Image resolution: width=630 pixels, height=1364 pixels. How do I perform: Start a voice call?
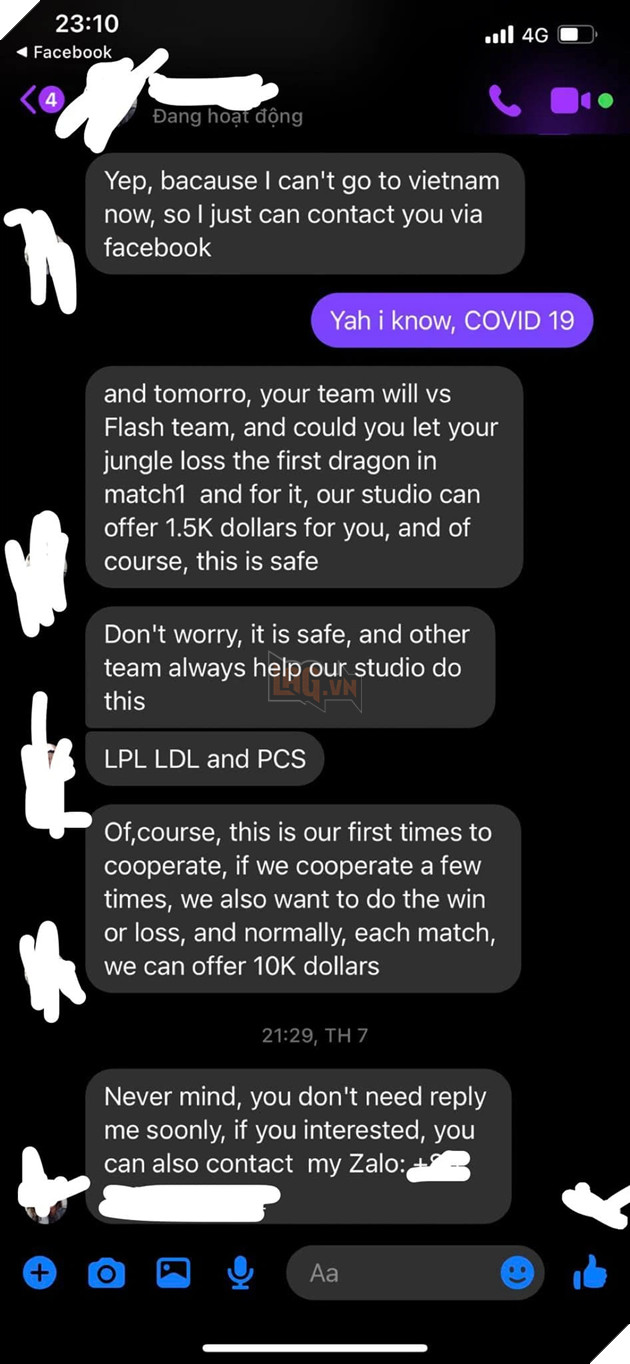pos(505,100)
